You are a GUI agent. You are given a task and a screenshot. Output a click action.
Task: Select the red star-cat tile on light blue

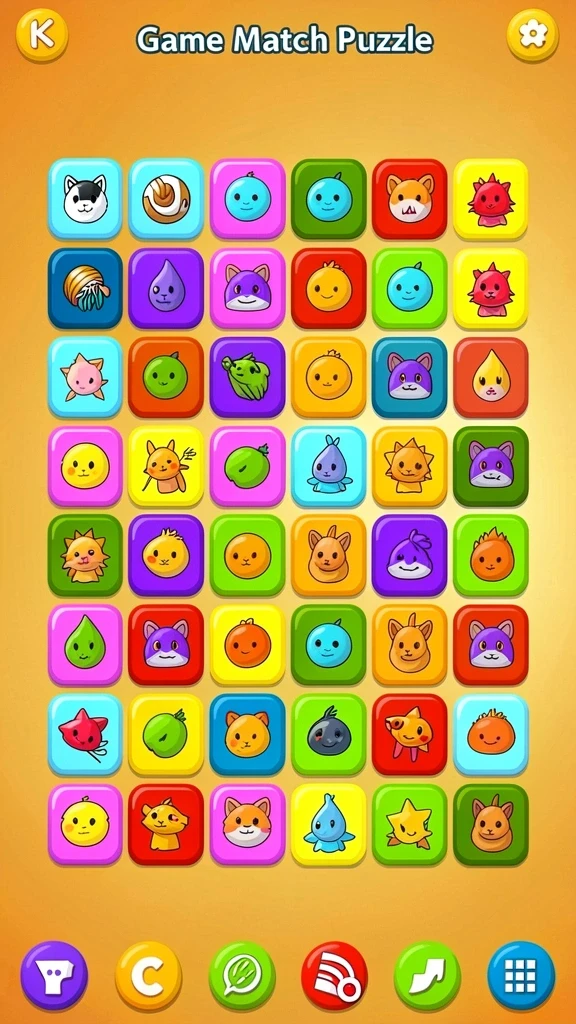[85, 735]
